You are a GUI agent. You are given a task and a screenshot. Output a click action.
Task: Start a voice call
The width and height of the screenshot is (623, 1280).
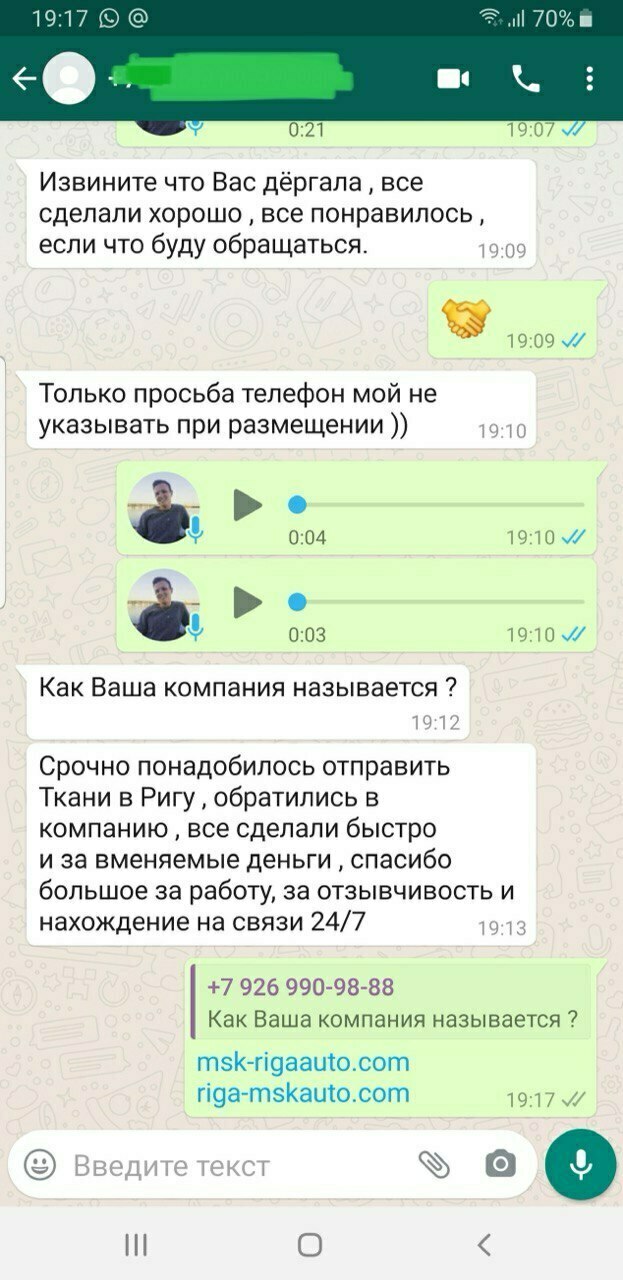tap(525, 79)
